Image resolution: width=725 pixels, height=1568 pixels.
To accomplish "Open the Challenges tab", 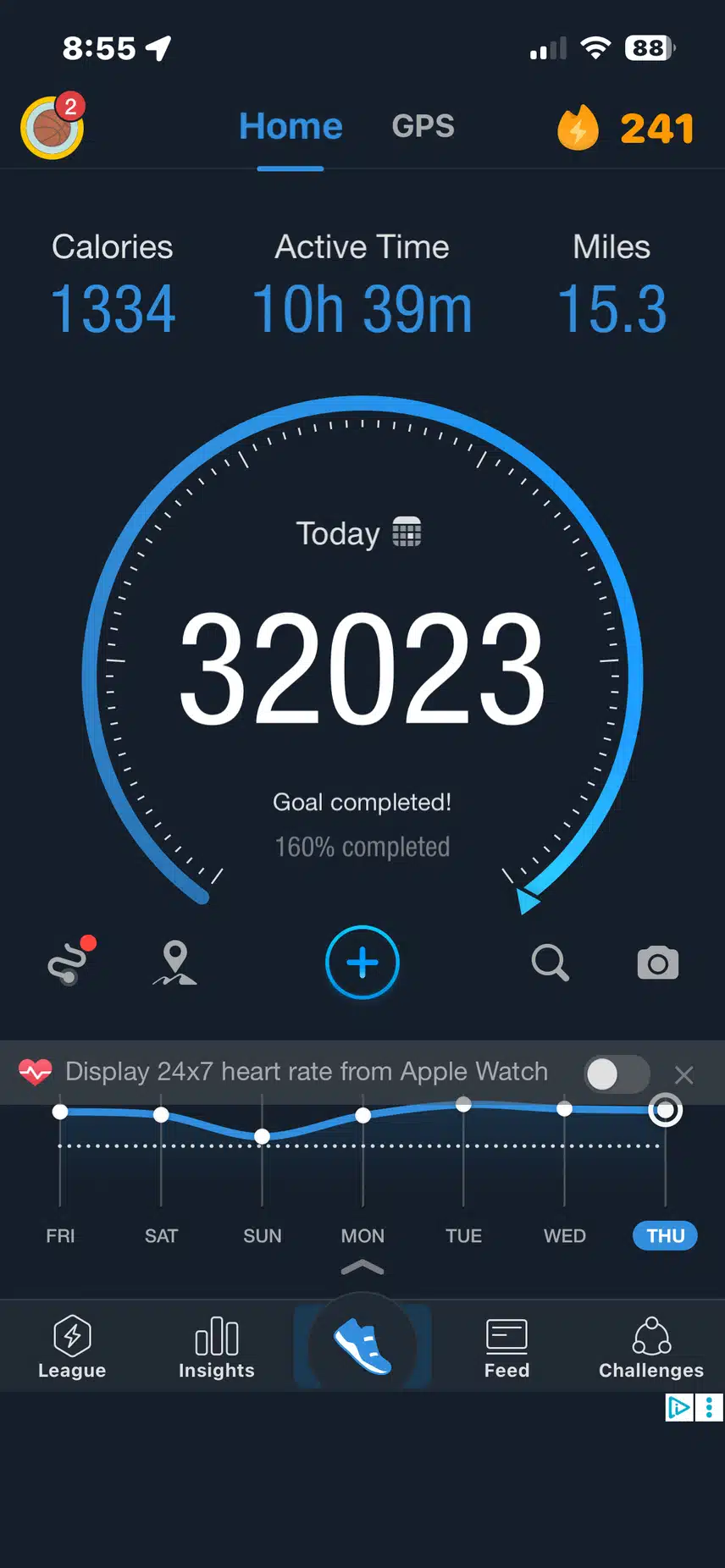I will [651, 1346].
